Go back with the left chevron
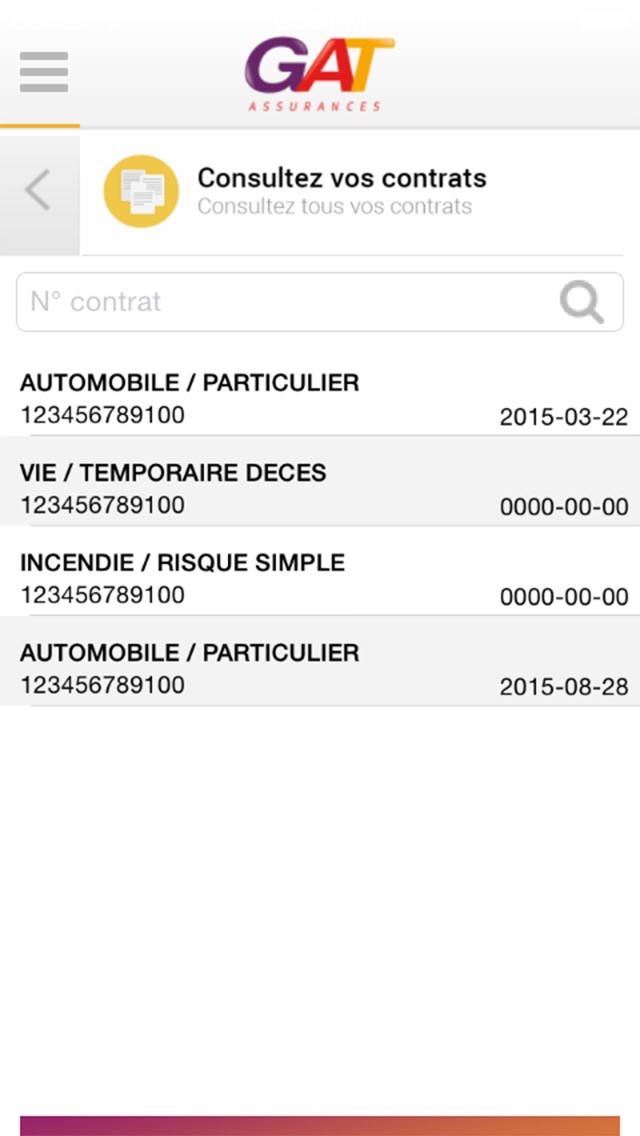The width and height of the screenshot is (640, 1136). (x=39, y=191)
